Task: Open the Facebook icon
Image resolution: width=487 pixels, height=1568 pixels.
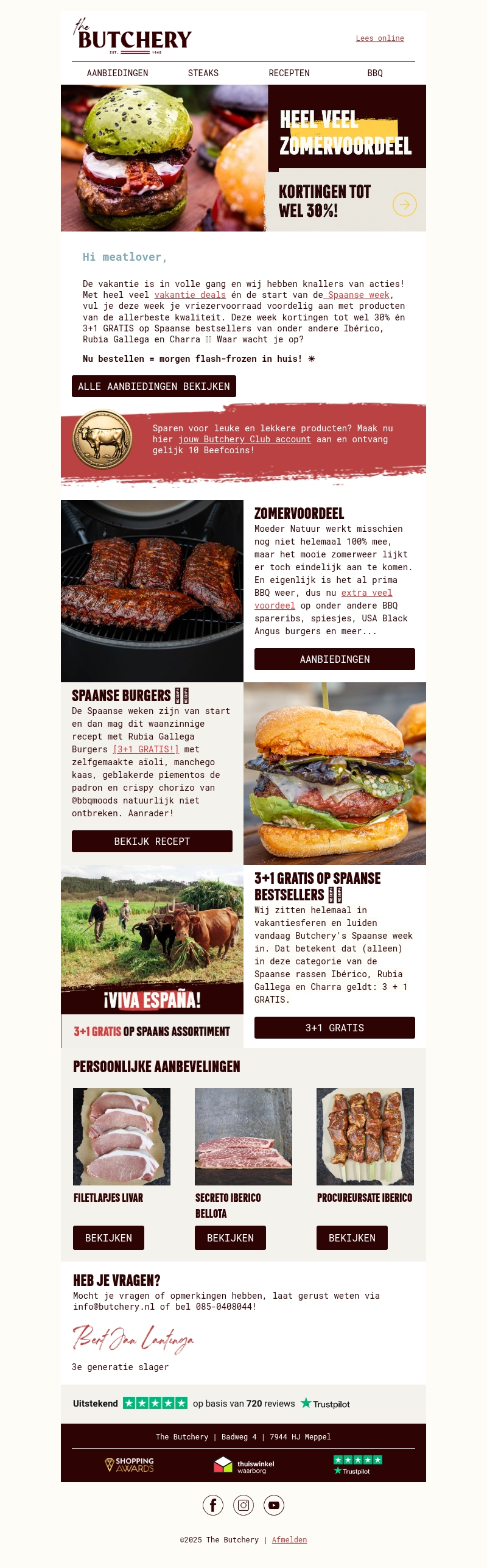Action: 213,1505
